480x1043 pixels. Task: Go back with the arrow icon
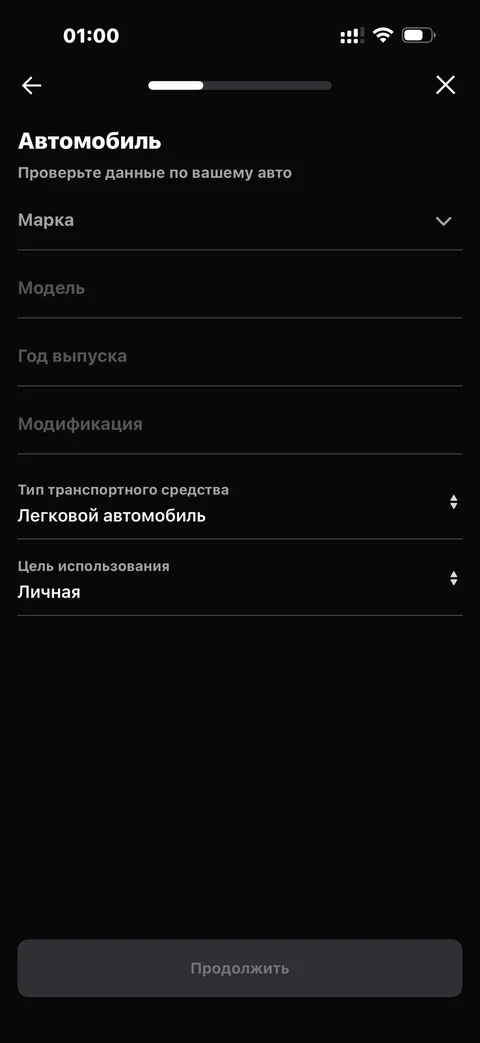[31, 85]
